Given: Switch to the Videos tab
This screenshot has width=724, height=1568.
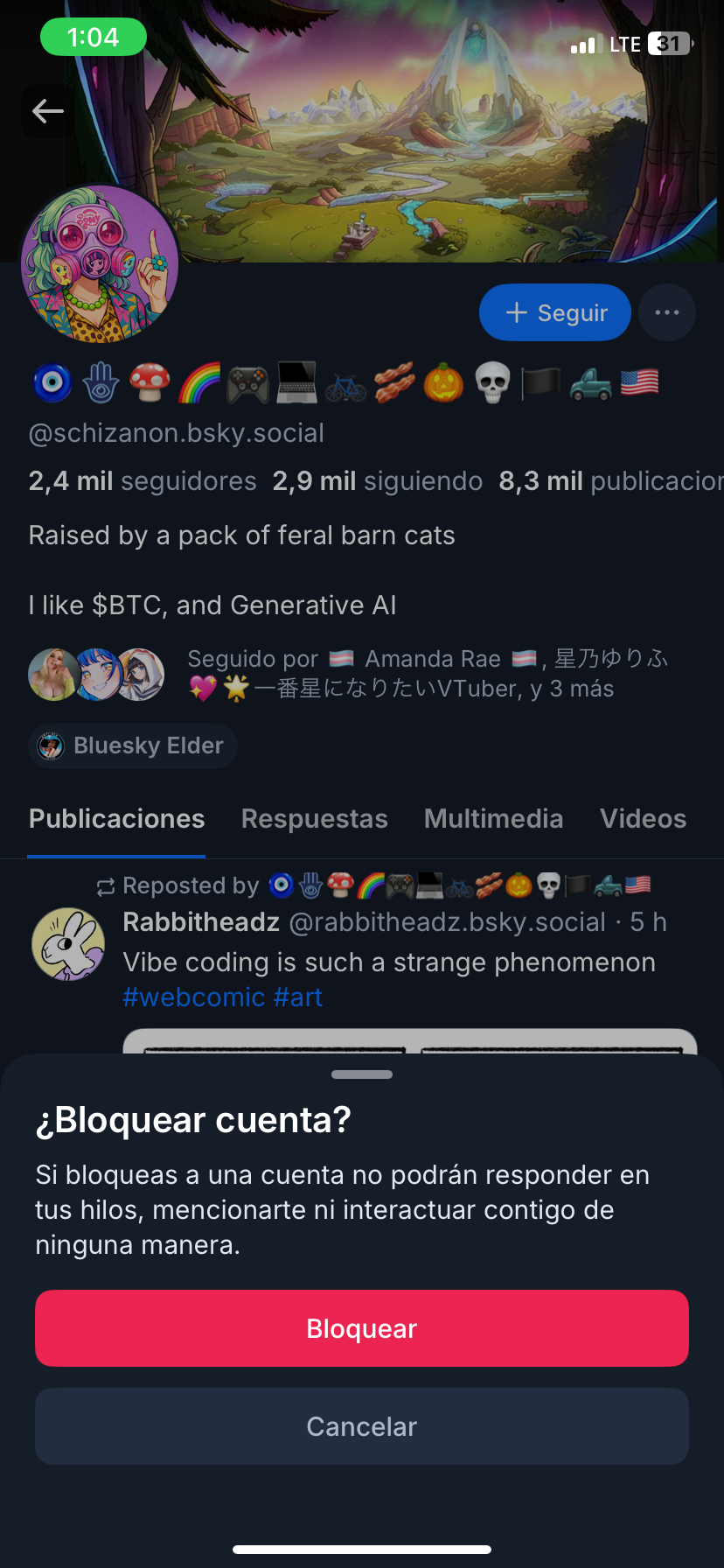Looking at the screenshot, I should tap(643, 819).
